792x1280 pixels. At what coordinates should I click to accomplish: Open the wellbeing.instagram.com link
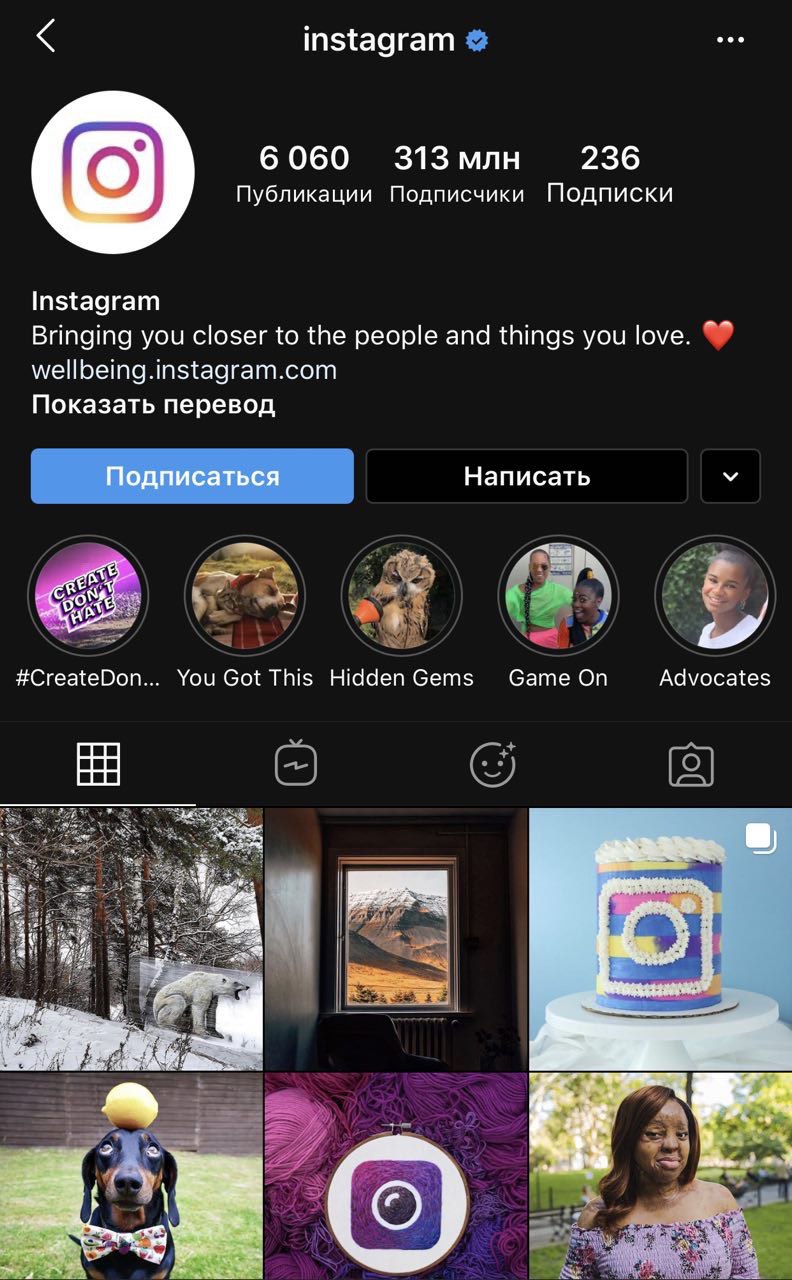(x=184, y=370)
